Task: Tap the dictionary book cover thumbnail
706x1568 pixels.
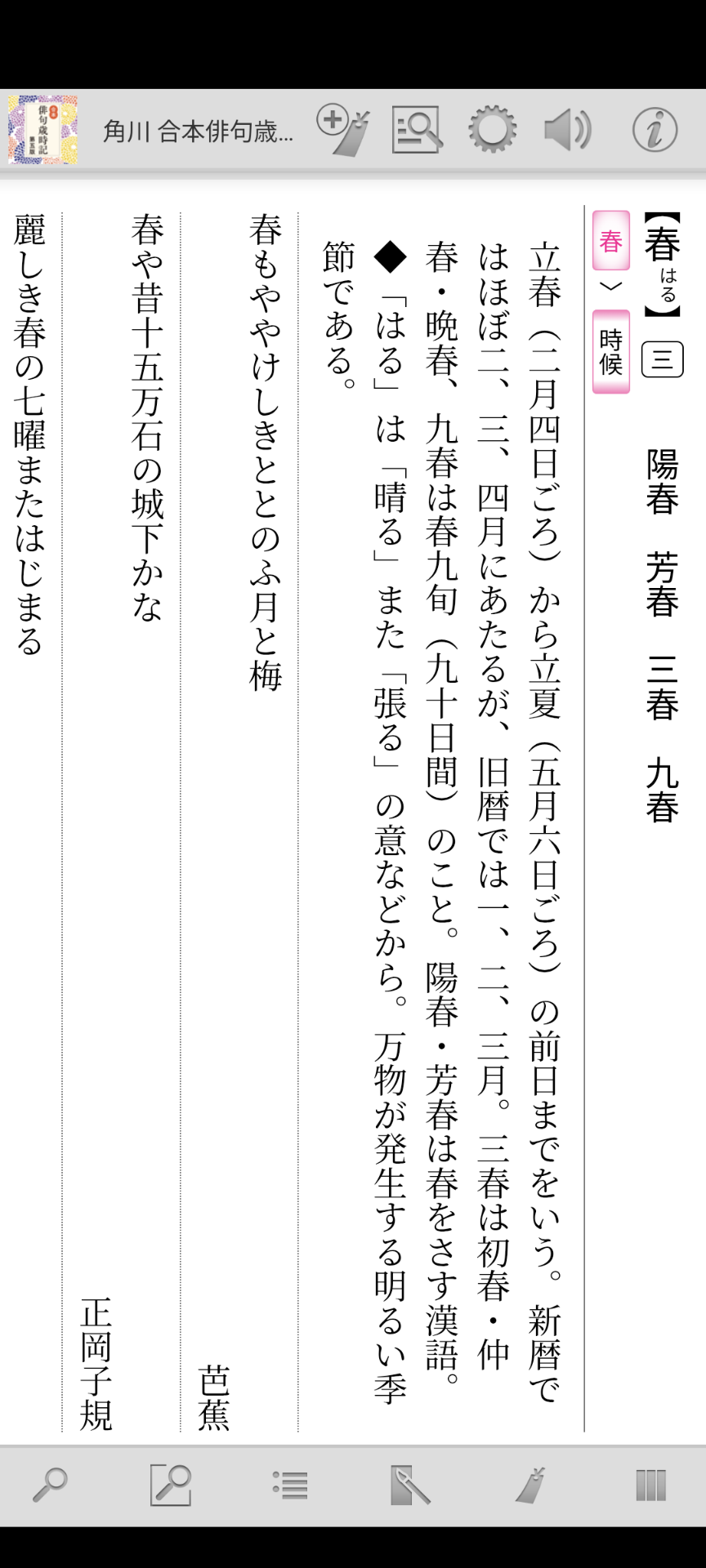Action: 42,130
